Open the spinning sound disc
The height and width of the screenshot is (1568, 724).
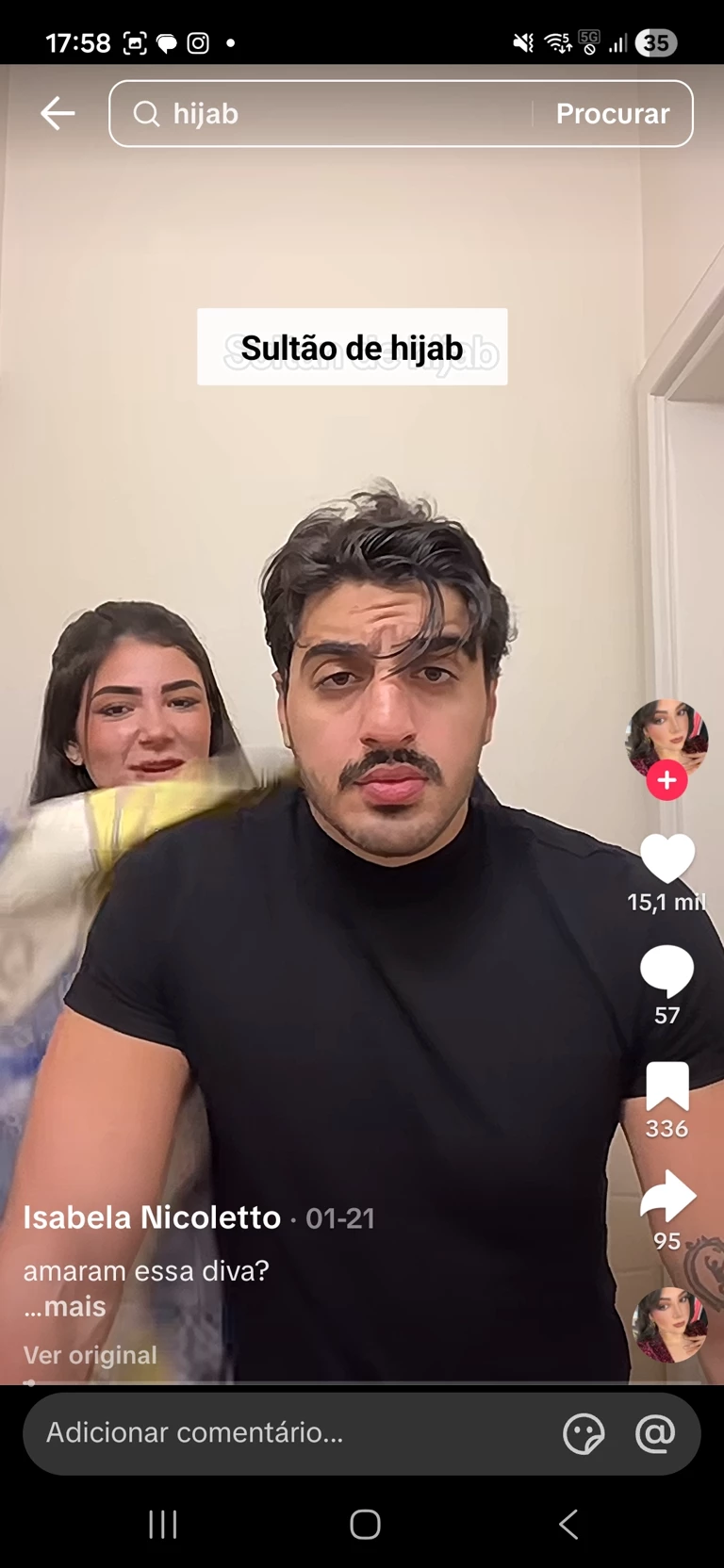coord(669,1324)
